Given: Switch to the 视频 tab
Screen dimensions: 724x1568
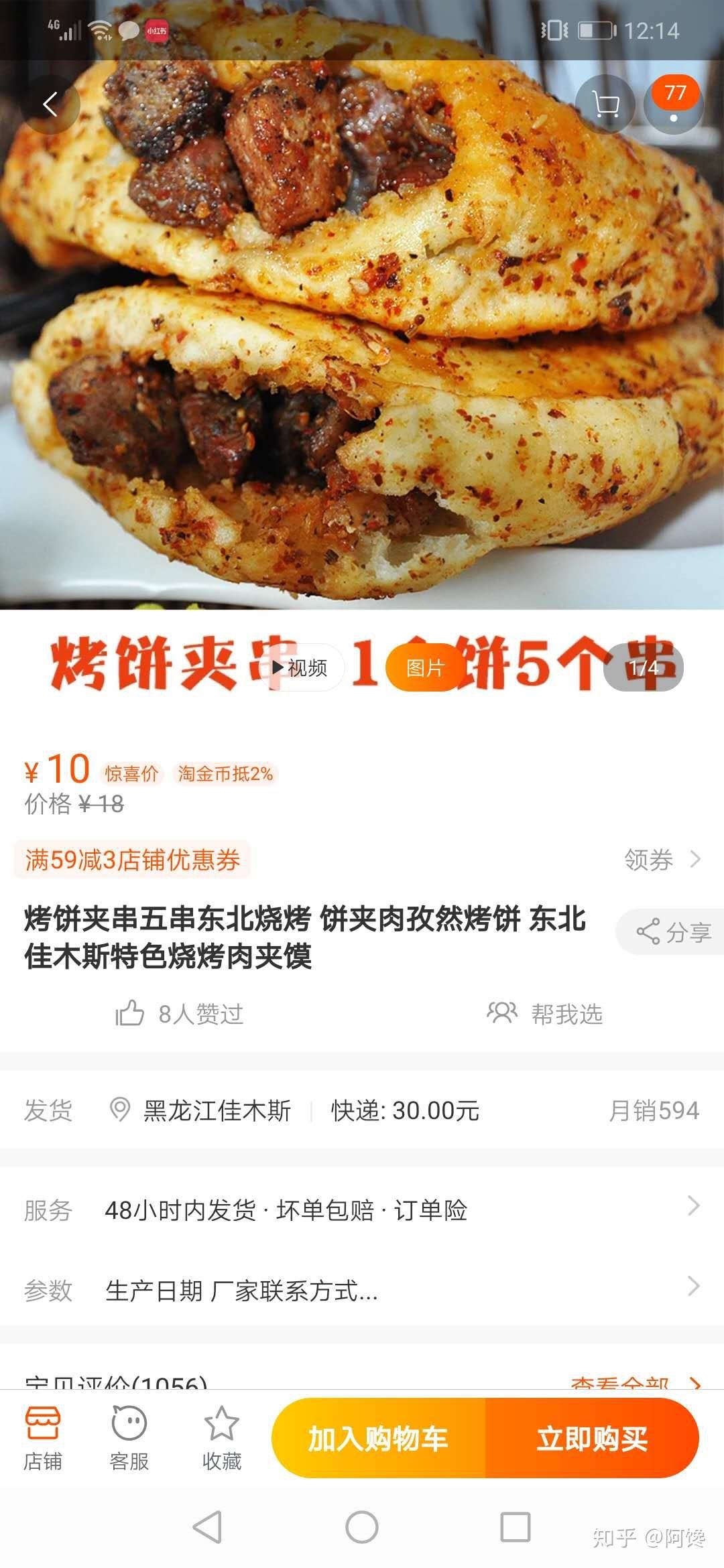Looking at the screenshot, I should (x=301, y=667).
